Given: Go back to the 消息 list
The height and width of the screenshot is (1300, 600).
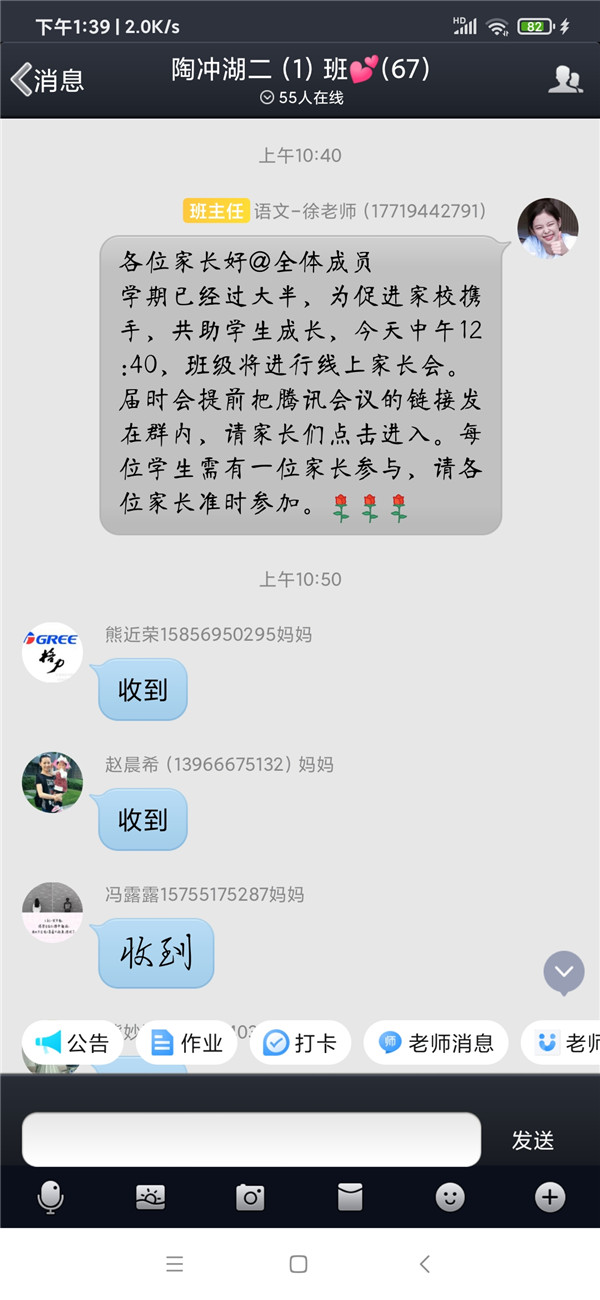Looking at the screenshot, I should pos(46,80).
